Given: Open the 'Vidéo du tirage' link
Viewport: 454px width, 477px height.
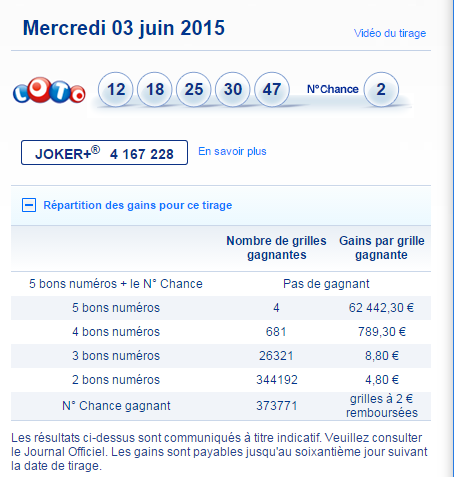Looking at the screenshot, I should click(x=390, y=33).
